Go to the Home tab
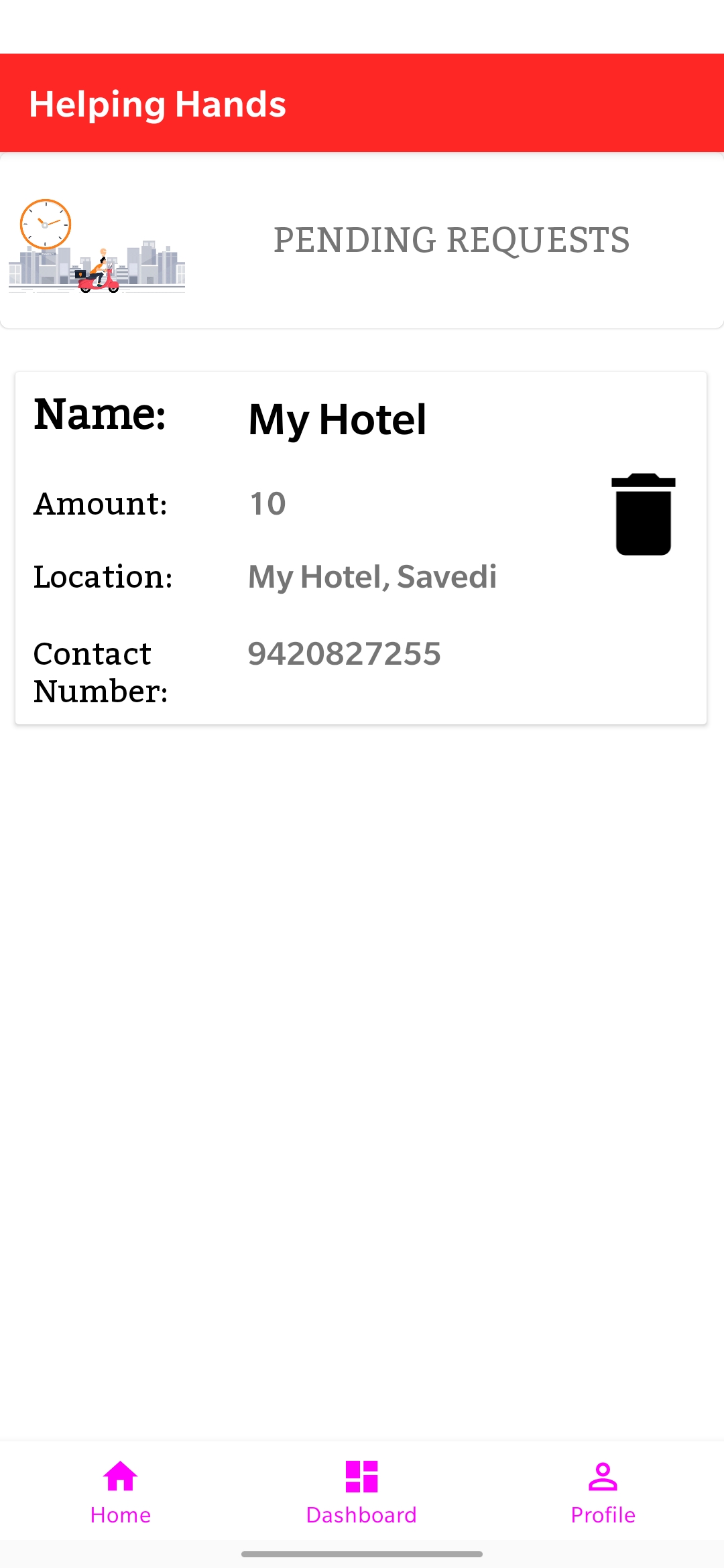The height and width of the screenshot is (1568, 724). point(121,1492)
